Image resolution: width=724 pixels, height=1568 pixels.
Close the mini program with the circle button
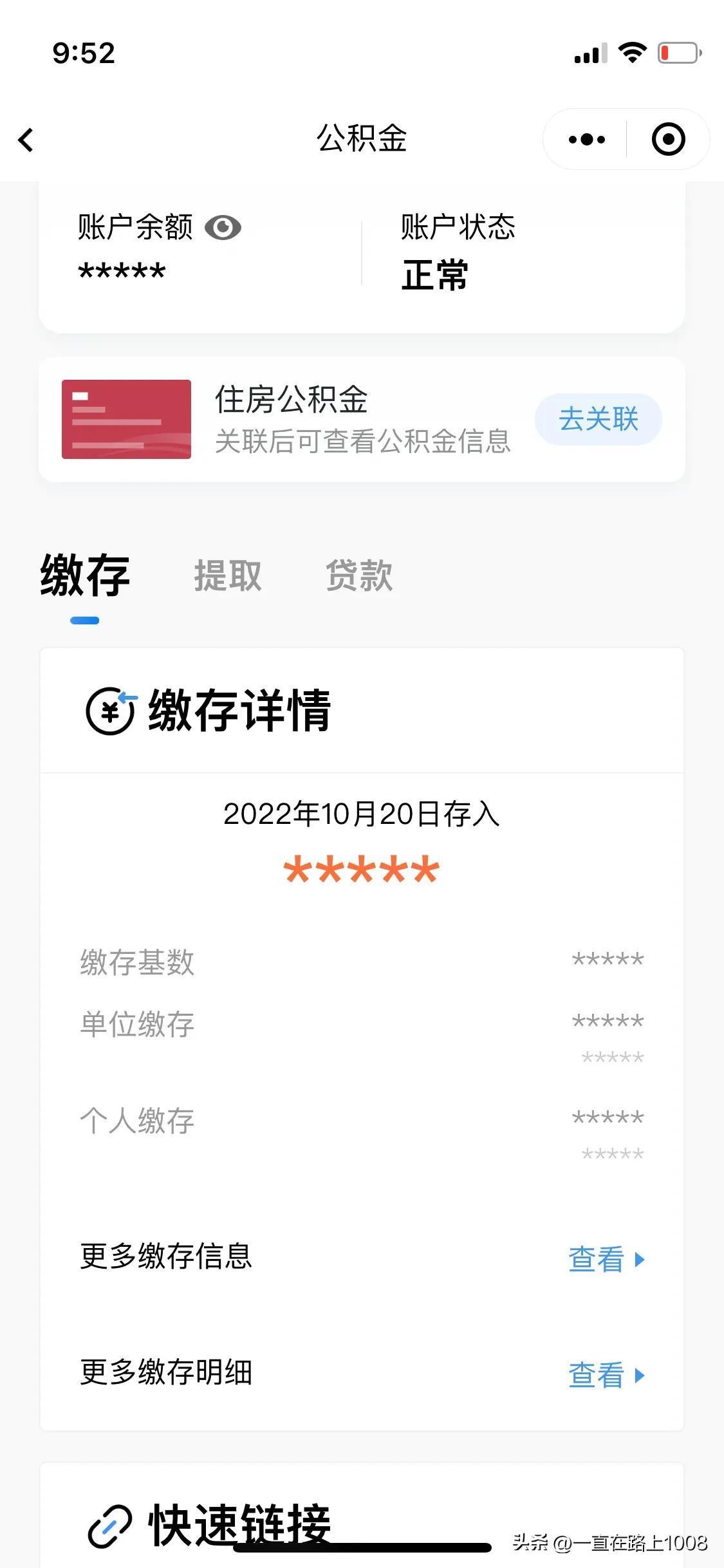coord(668,140)
